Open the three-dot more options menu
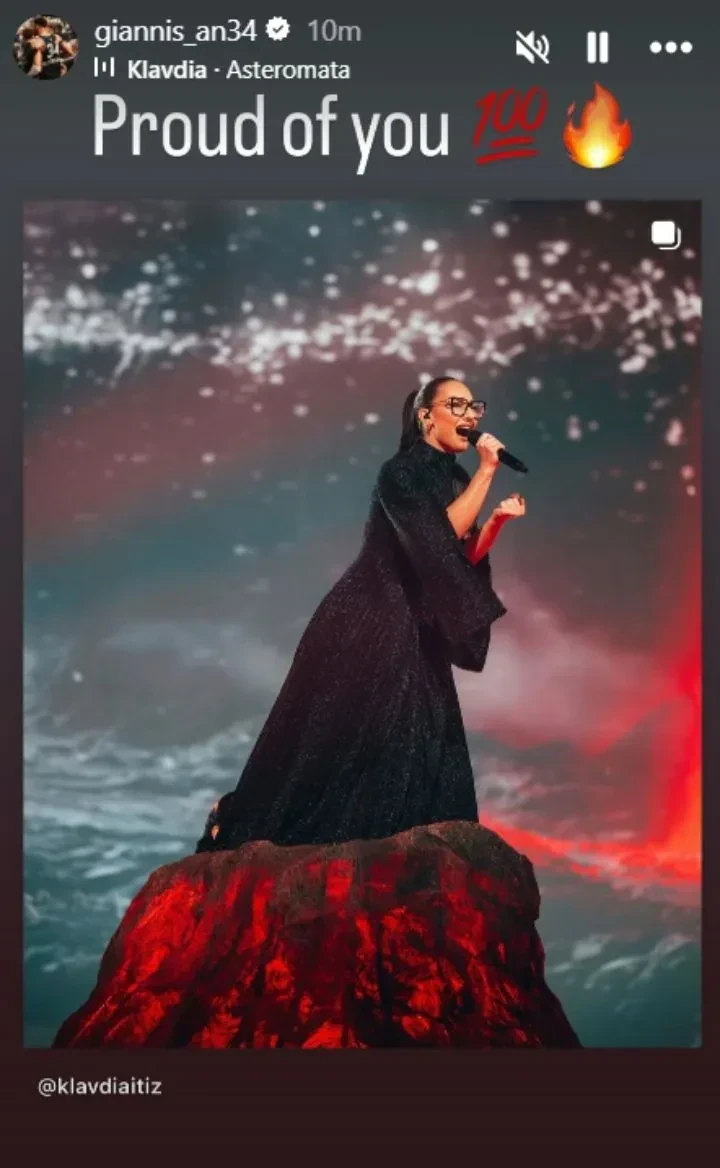Screen dimensions: 720x1168 coord(670,47)
